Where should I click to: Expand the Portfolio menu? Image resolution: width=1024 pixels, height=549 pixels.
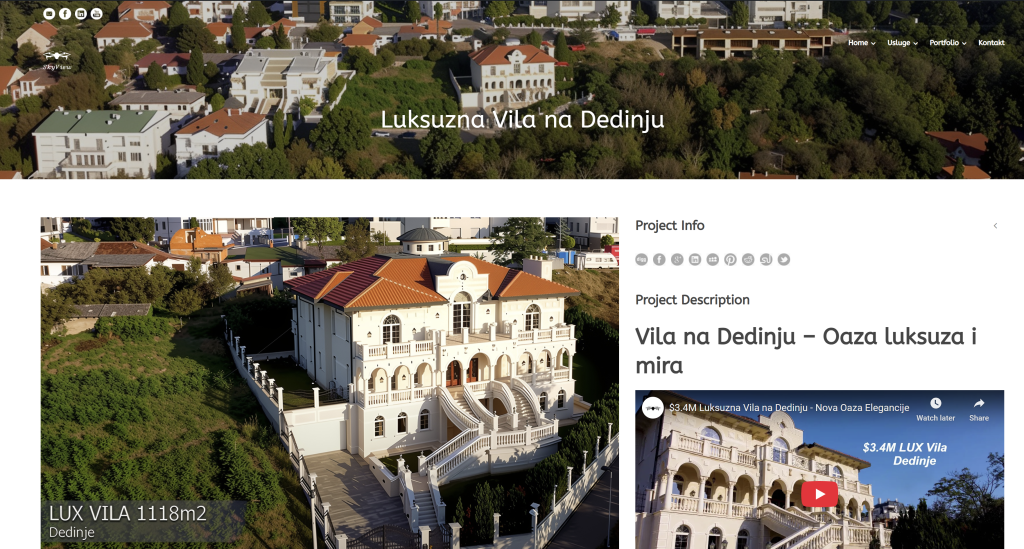(947, 43)
